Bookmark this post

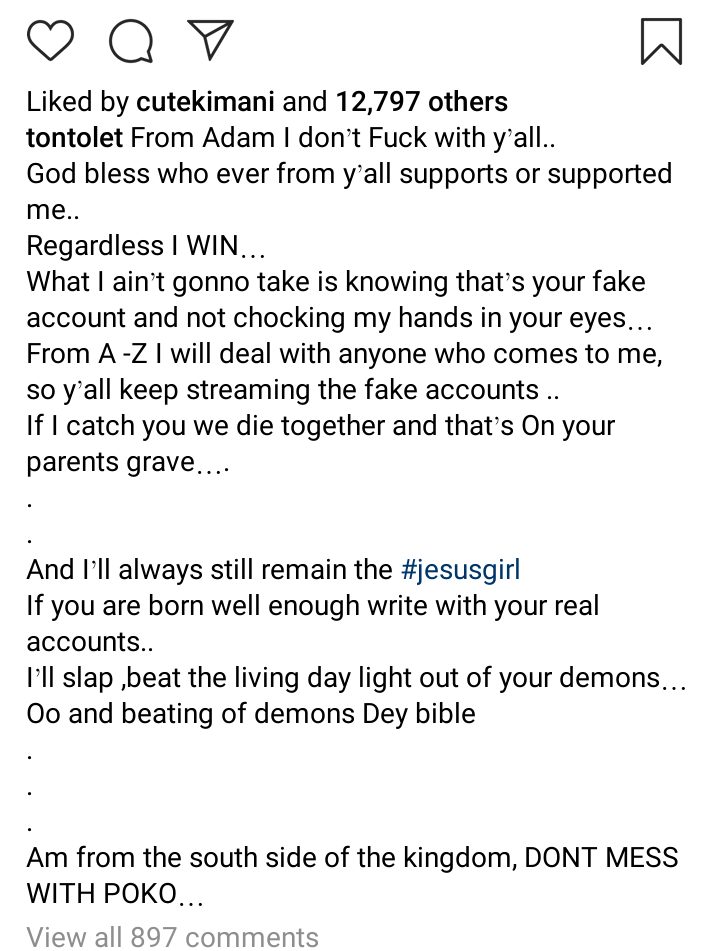tap(661, 42)
